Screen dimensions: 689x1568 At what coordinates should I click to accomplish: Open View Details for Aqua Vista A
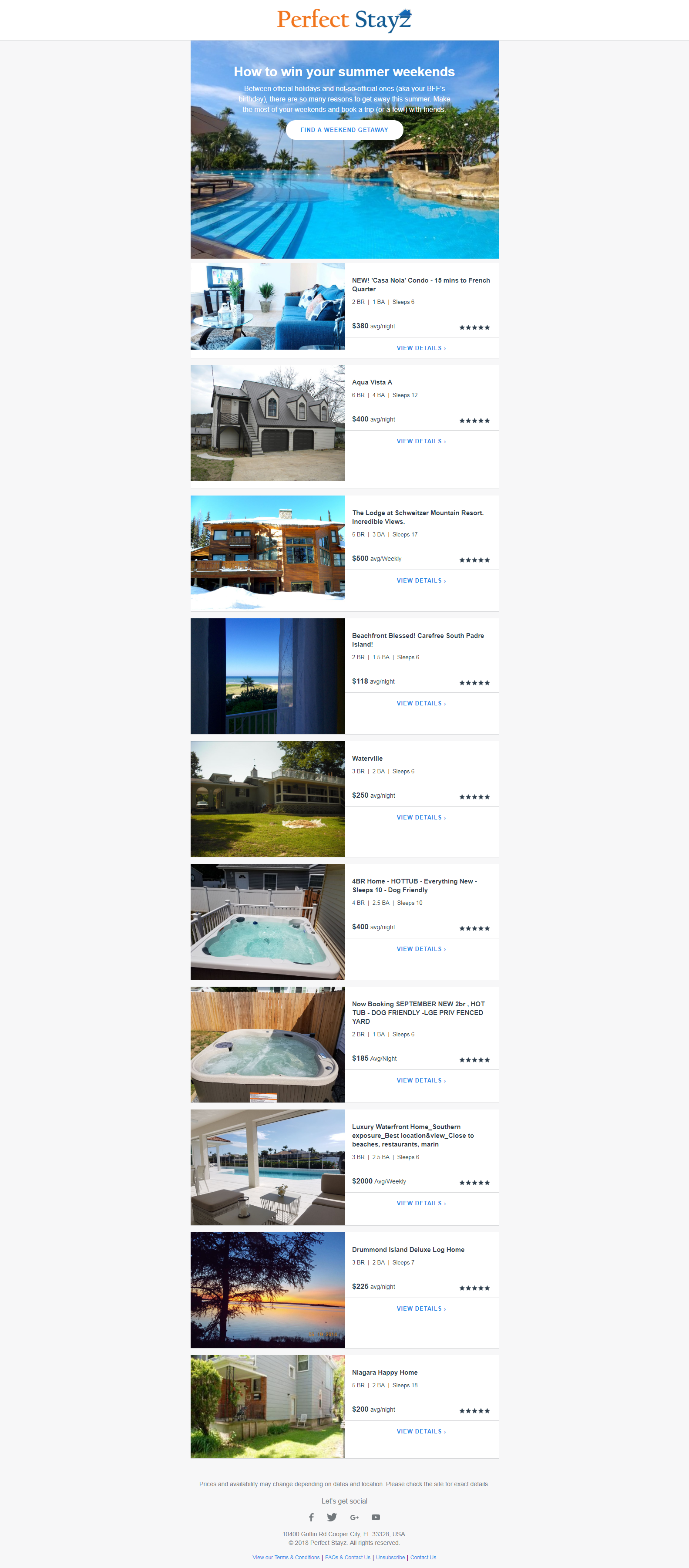[x=420, y=441]
